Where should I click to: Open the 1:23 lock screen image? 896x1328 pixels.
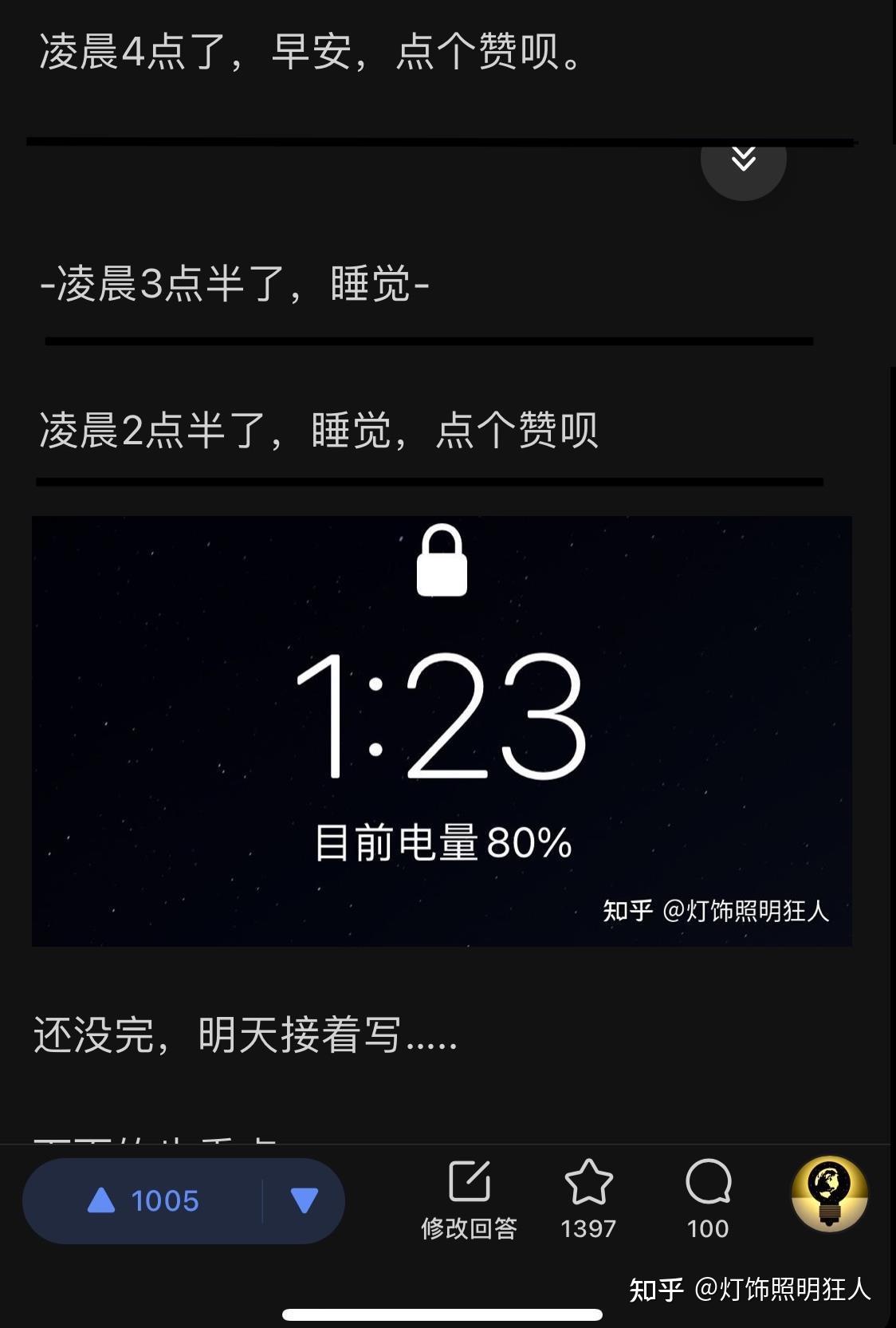442,731
